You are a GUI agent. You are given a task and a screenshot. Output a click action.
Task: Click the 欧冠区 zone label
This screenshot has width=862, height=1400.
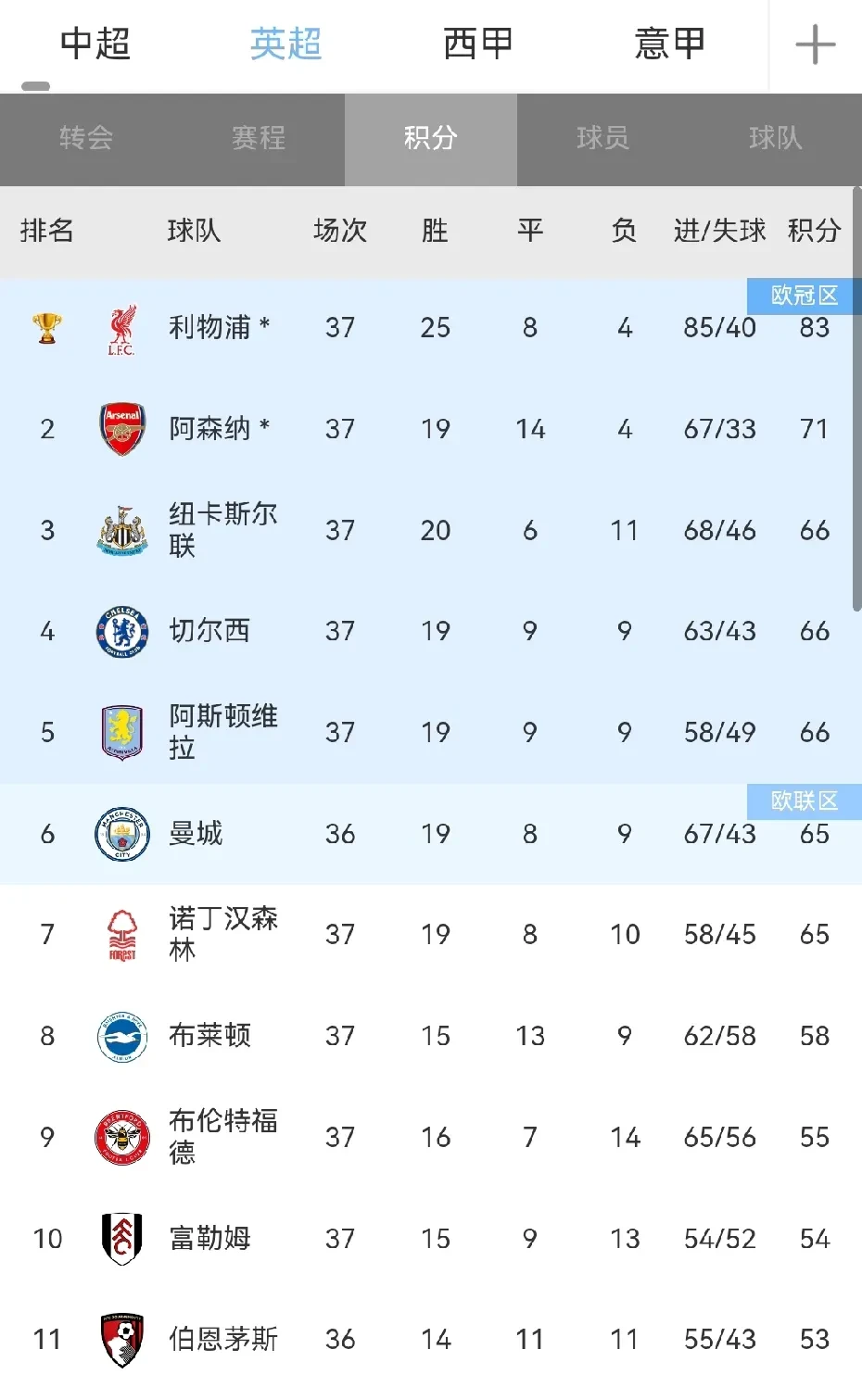[x=803, y=296]
